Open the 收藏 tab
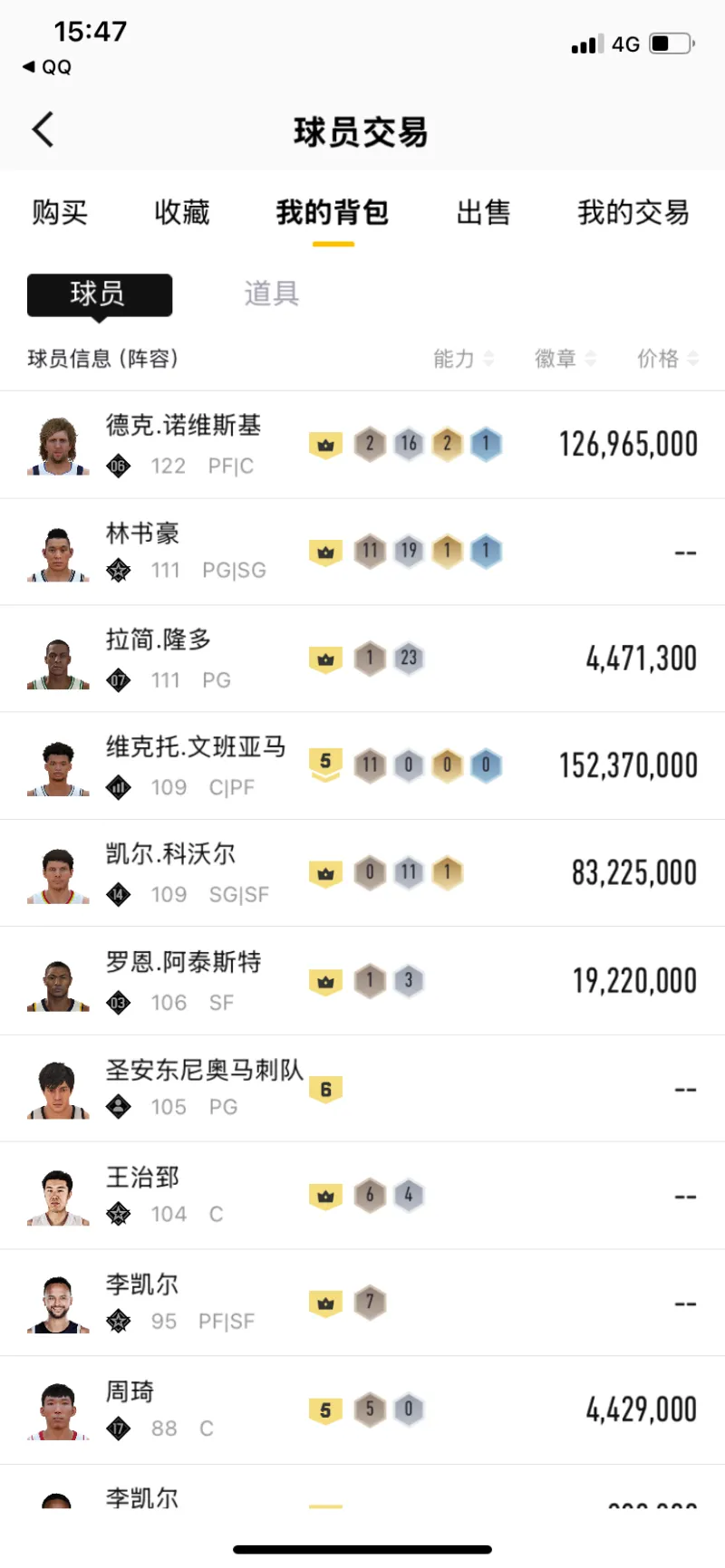Viewport: 725px width, 1568px height. pos(181,213)
